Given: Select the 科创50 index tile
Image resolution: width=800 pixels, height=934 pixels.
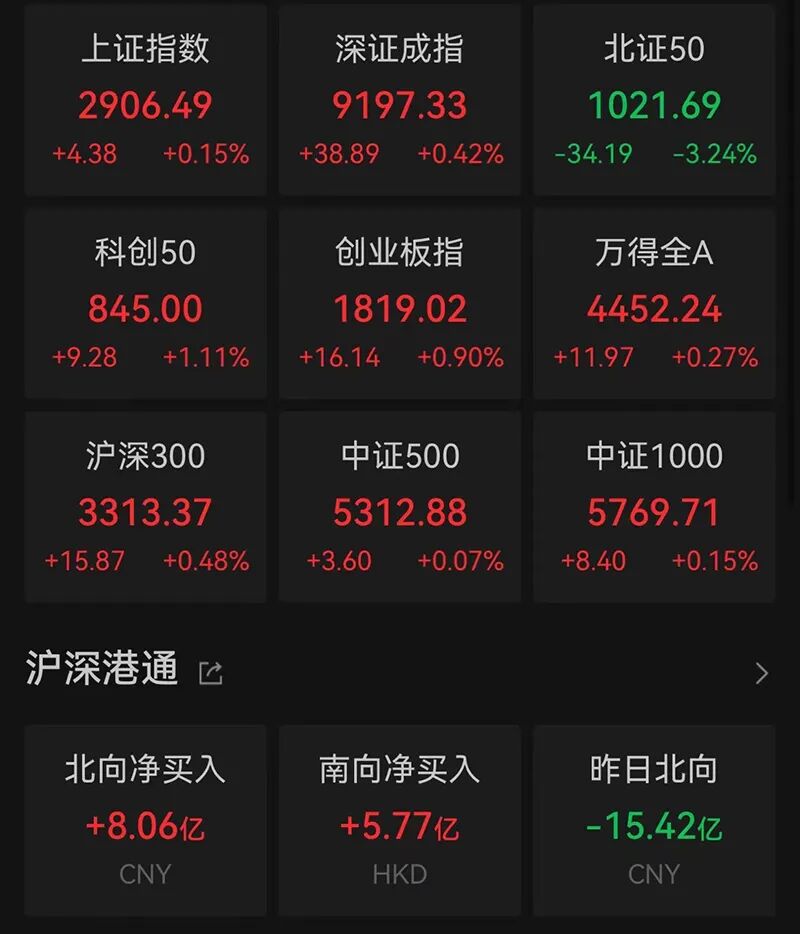Looking at the screenshot, I should [145, 304].
